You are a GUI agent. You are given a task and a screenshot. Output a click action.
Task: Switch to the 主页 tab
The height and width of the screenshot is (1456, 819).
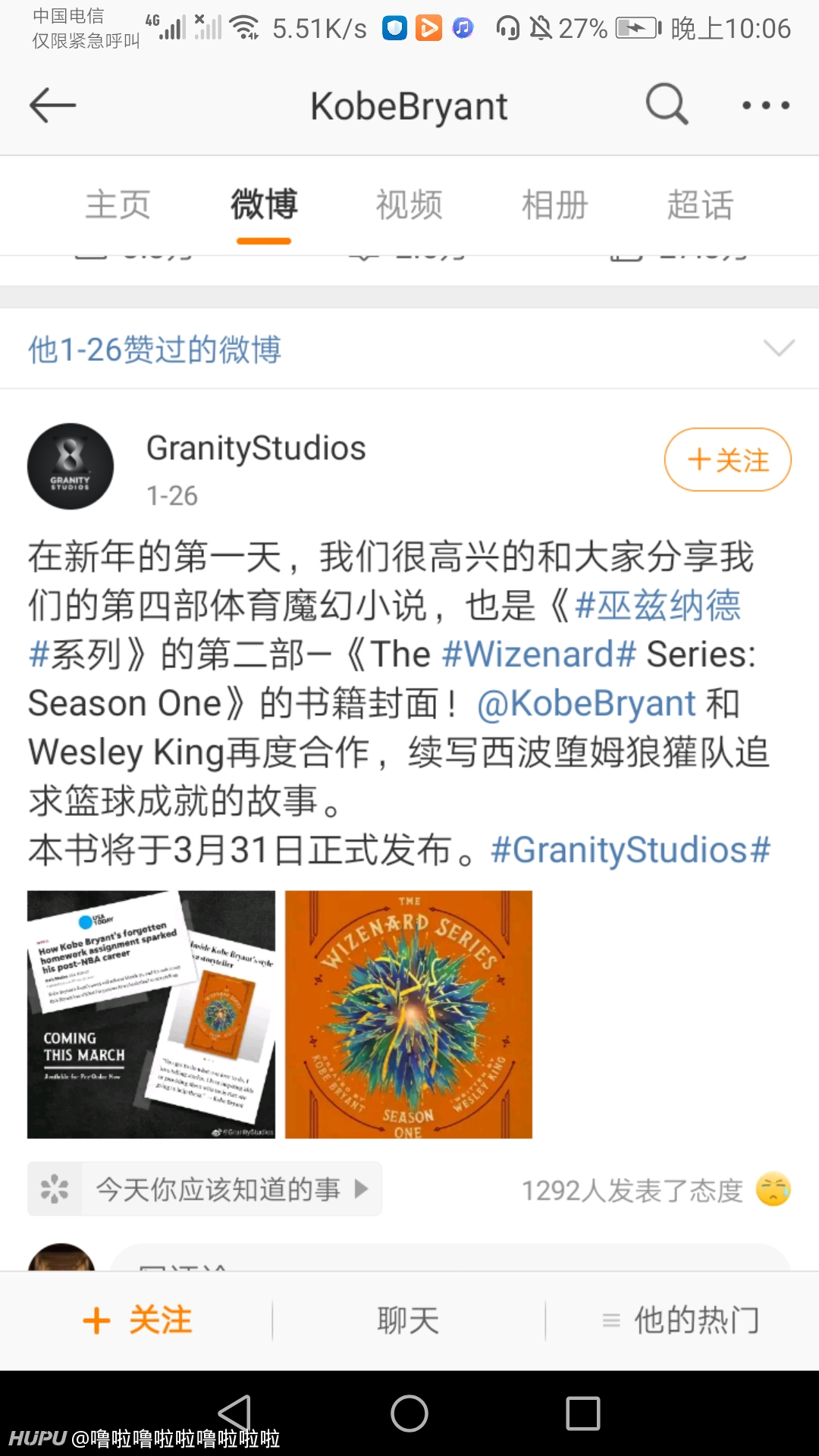(x=118, y=205)
